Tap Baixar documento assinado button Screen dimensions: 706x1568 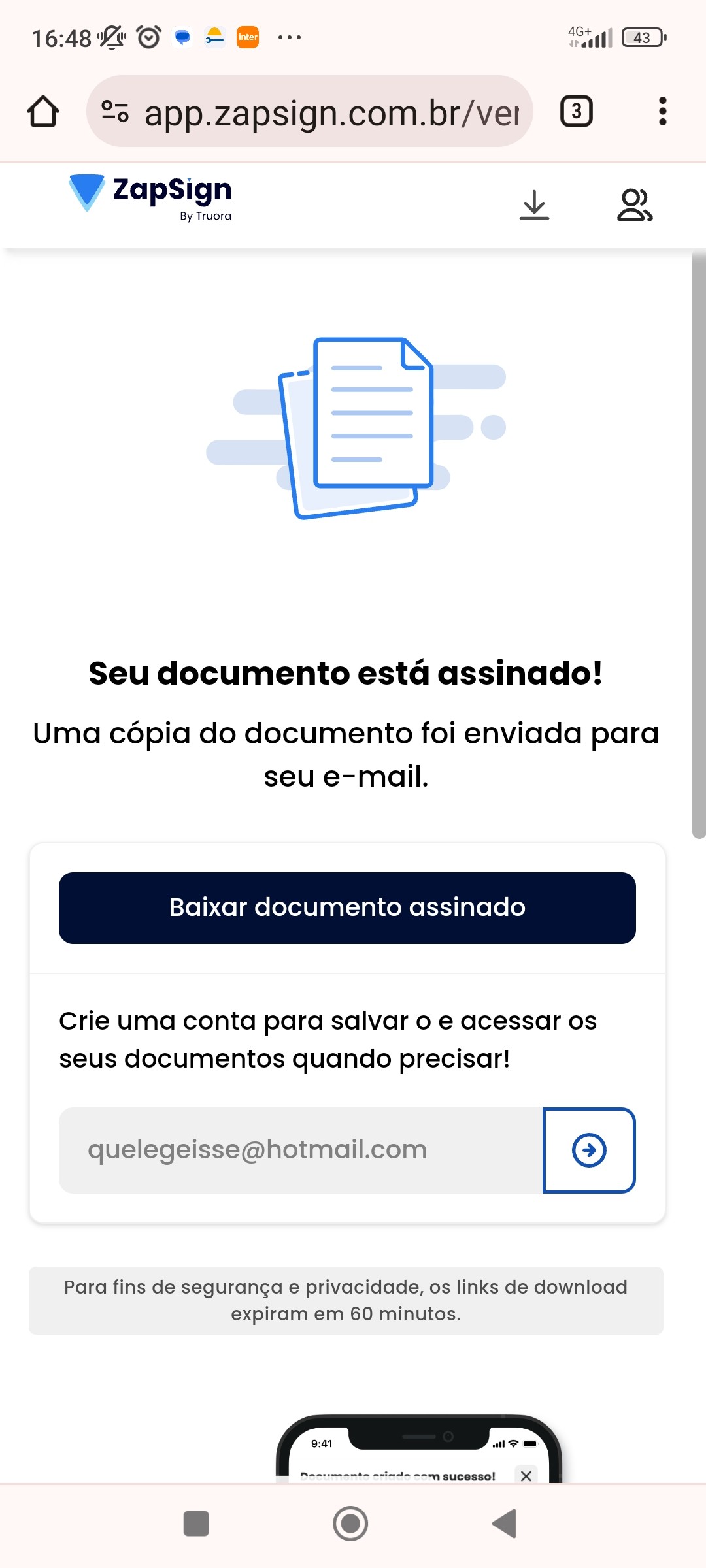point(347,907)
